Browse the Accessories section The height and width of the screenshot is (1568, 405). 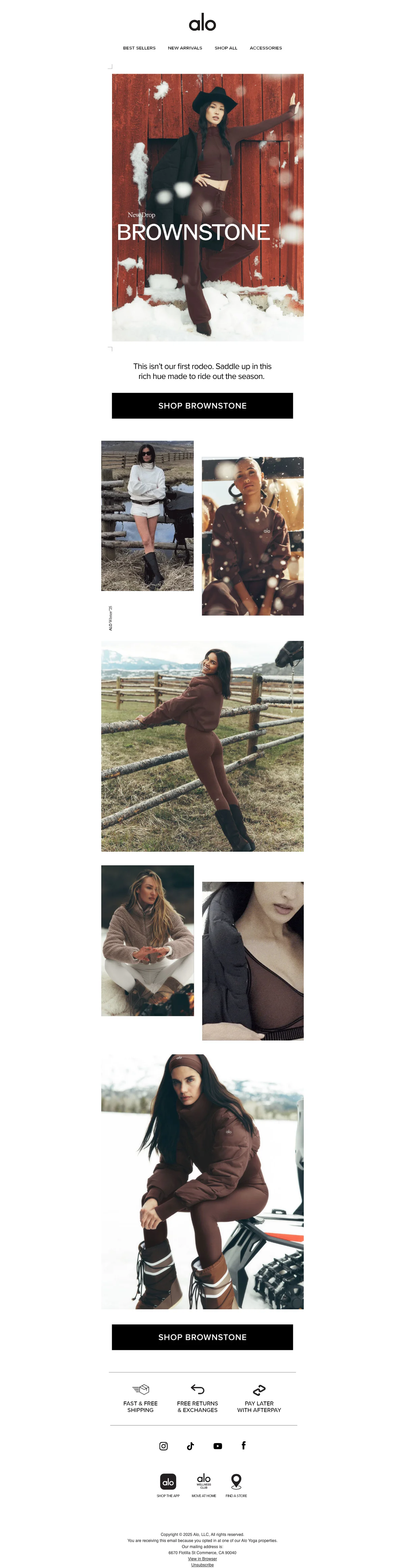[x=266, y=48]
